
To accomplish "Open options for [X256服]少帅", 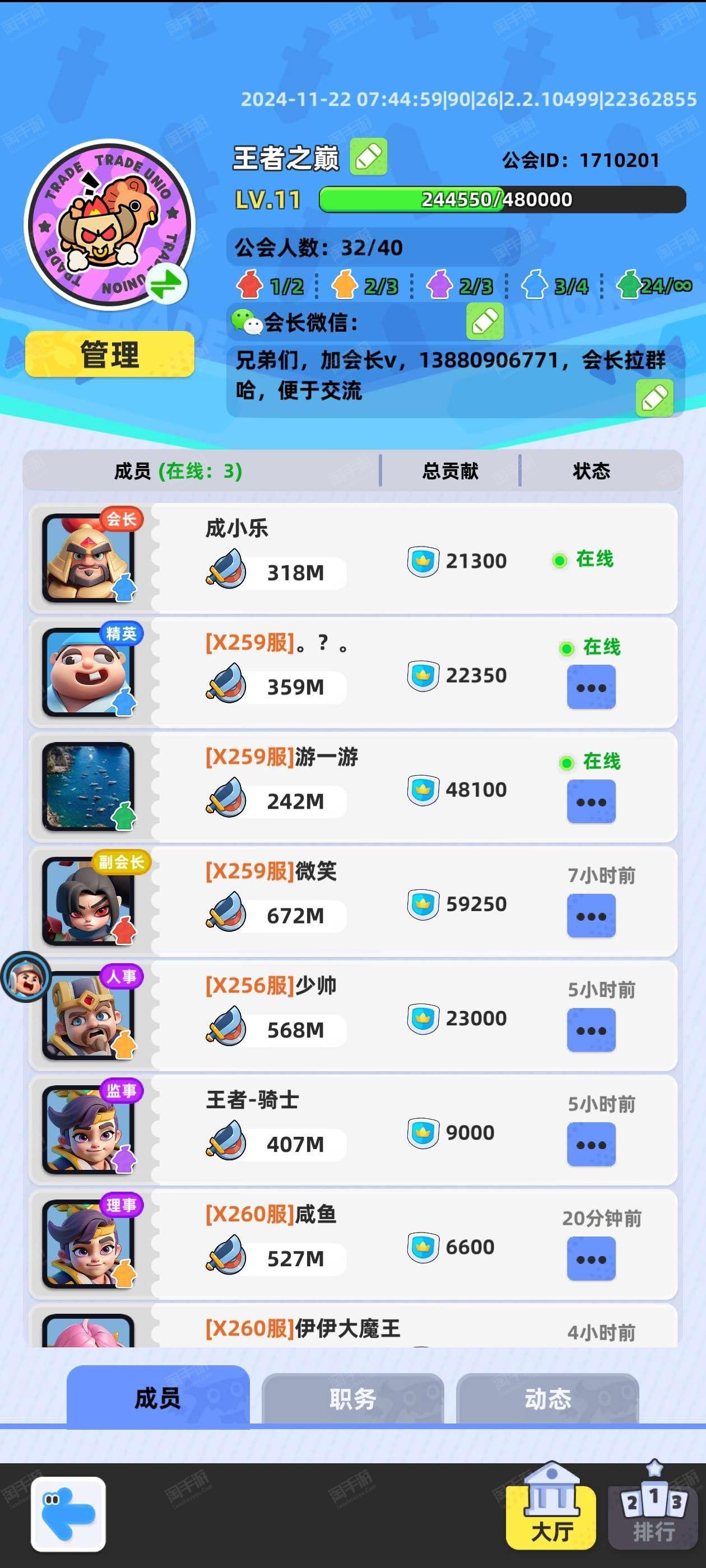I will coord(591,1030).
